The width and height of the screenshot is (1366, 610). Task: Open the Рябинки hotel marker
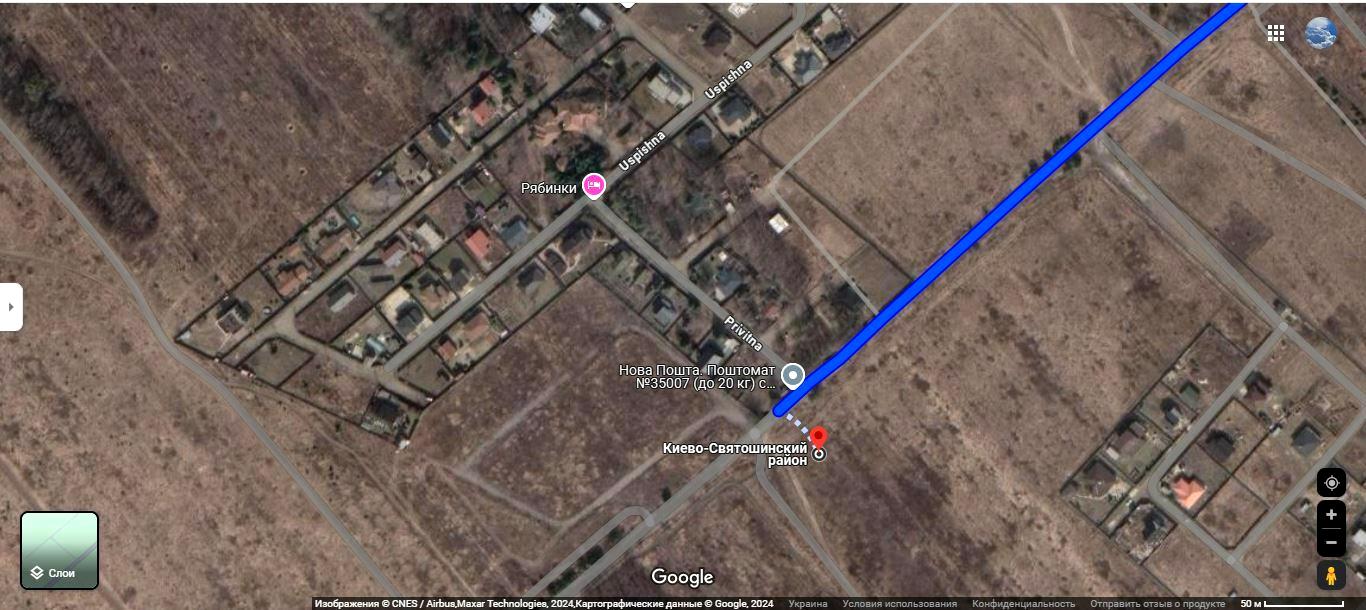[594, 184]
